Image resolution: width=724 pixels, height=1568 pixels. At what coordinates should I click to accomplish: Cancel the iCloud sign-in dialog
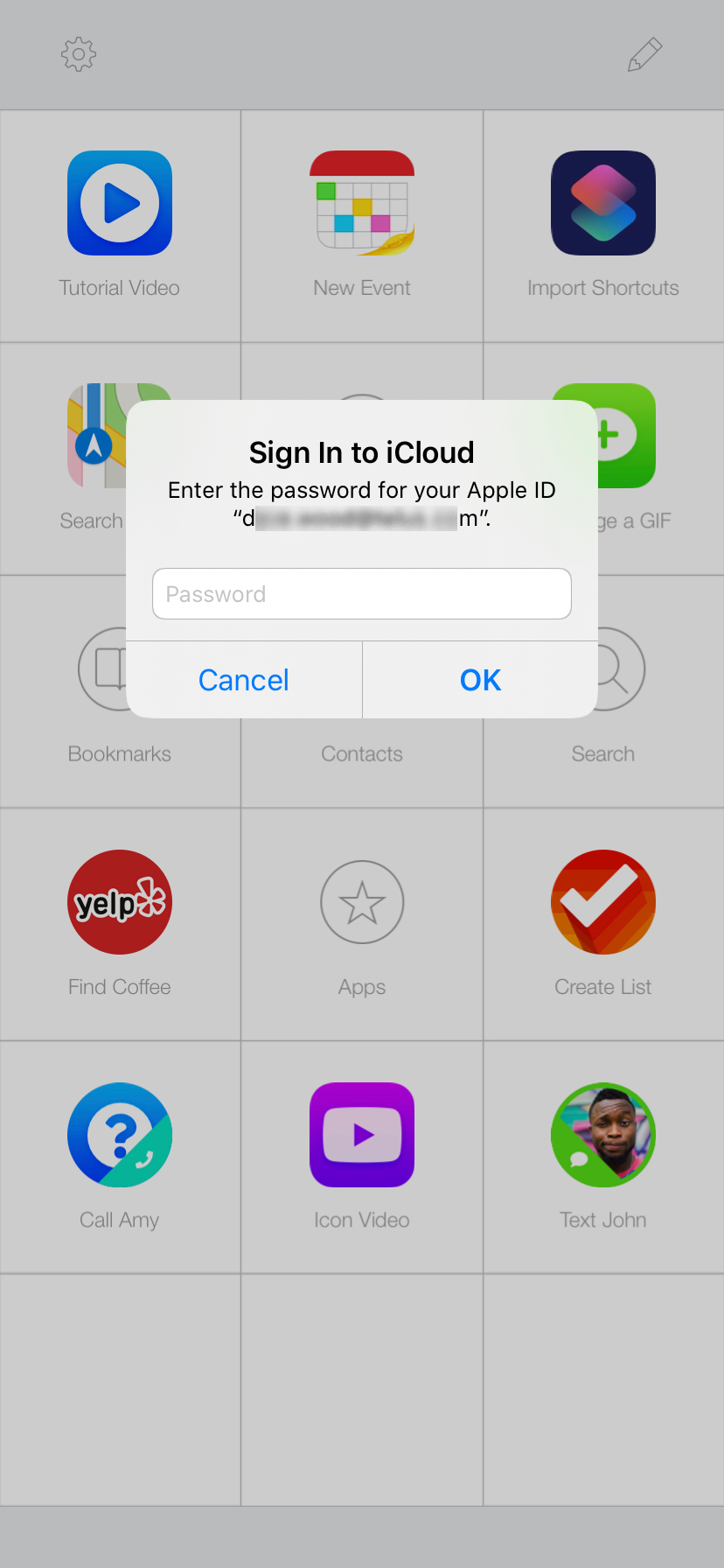[x=244, y=680]
